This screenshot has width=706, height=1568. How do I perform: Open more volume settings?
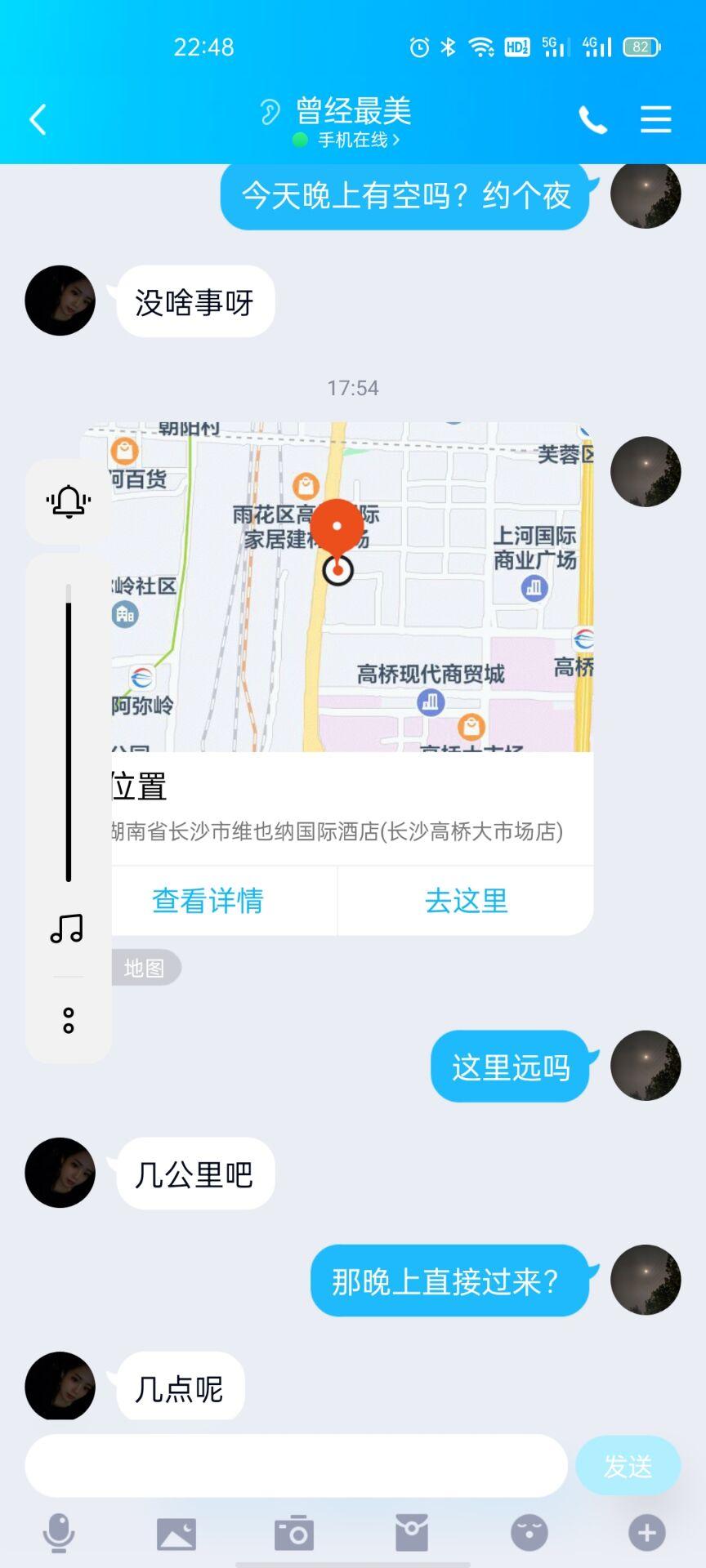tap(69, 1021)
